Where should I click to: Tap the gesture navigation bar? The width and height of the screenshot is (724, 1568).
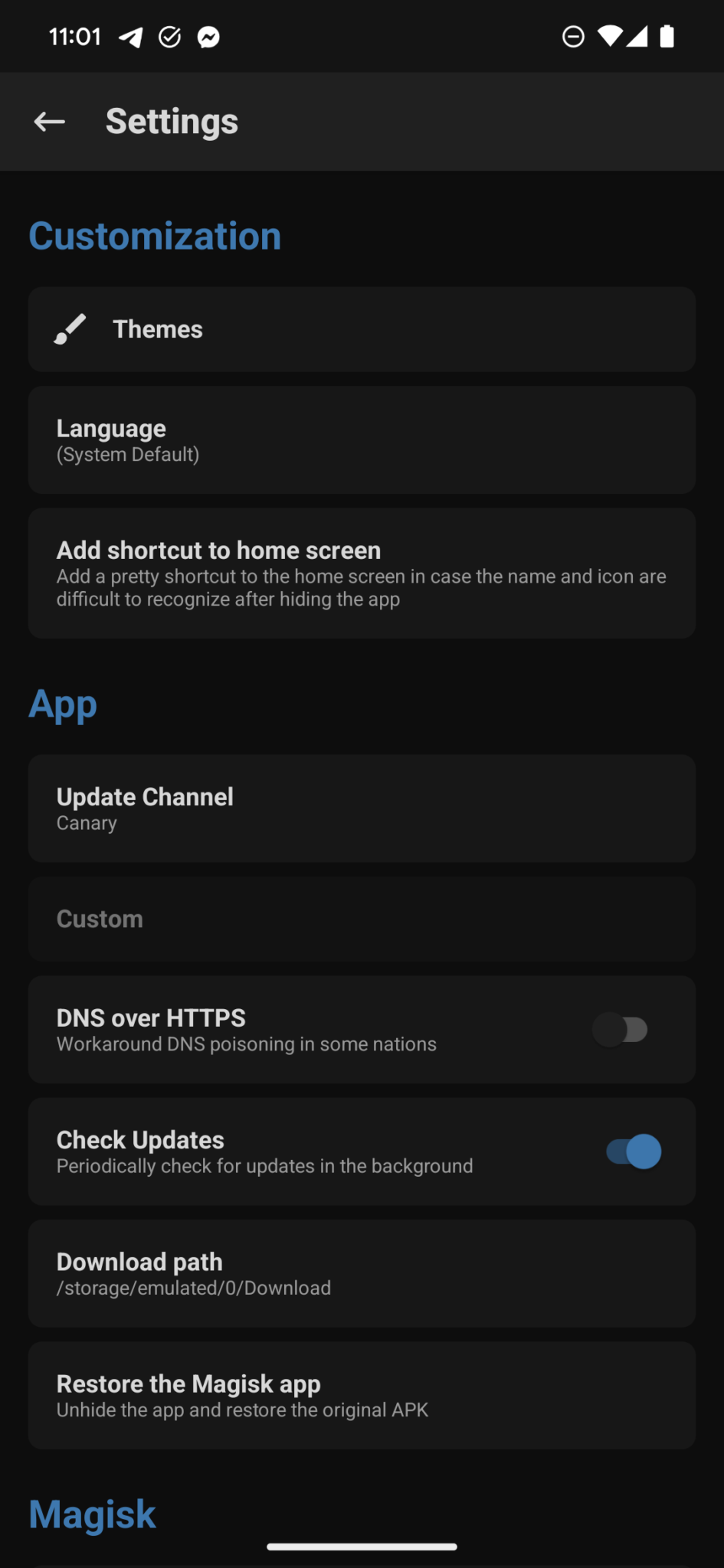click(x=362, y=1545)
